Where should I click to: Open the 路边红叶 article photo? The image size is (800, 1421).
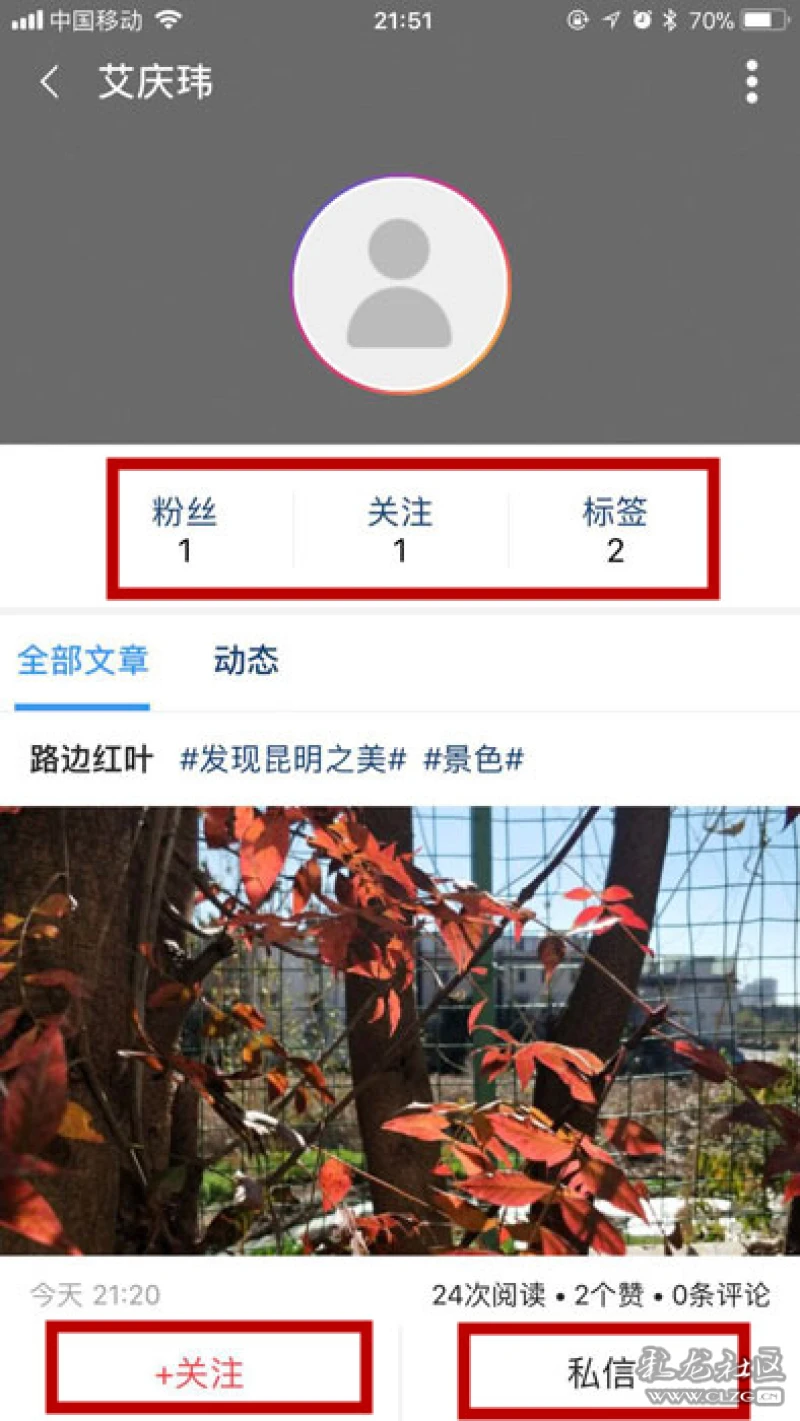tap(400, 1030)
